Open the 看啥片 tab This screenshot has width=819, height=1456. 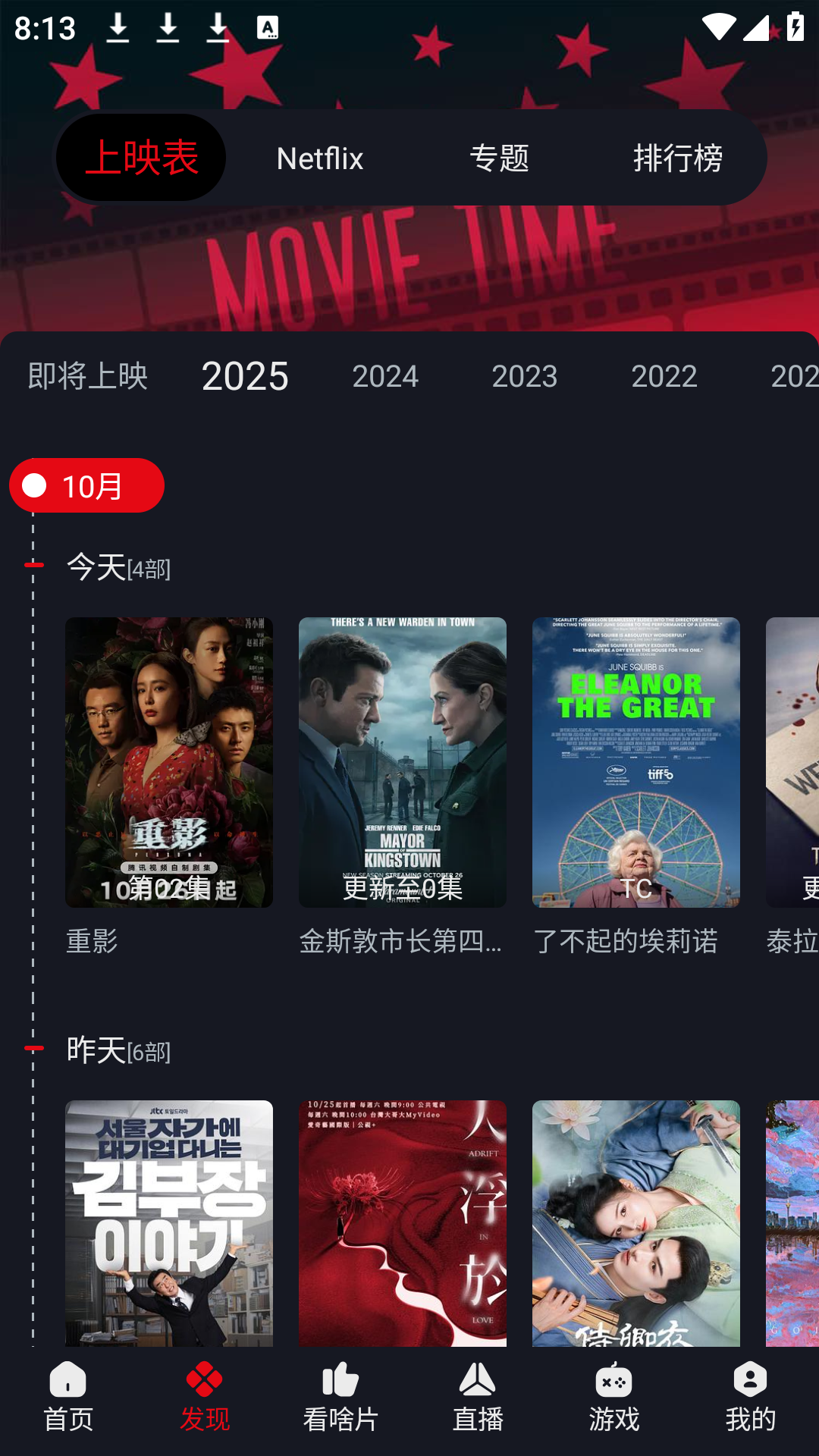click(341, 1397)
